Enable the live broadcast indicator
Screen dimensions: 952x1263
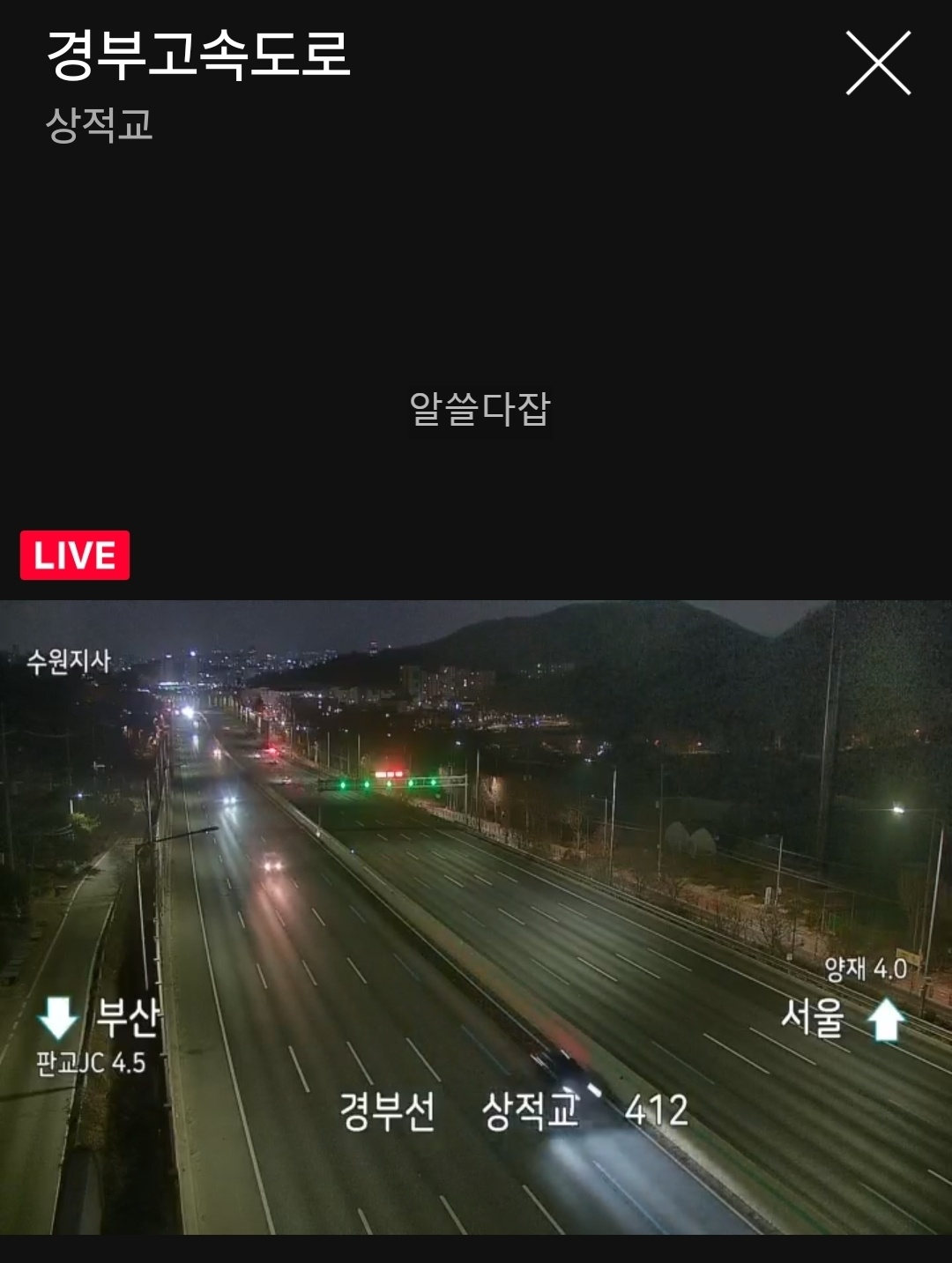pyautogui.click(x=75, y=555)
